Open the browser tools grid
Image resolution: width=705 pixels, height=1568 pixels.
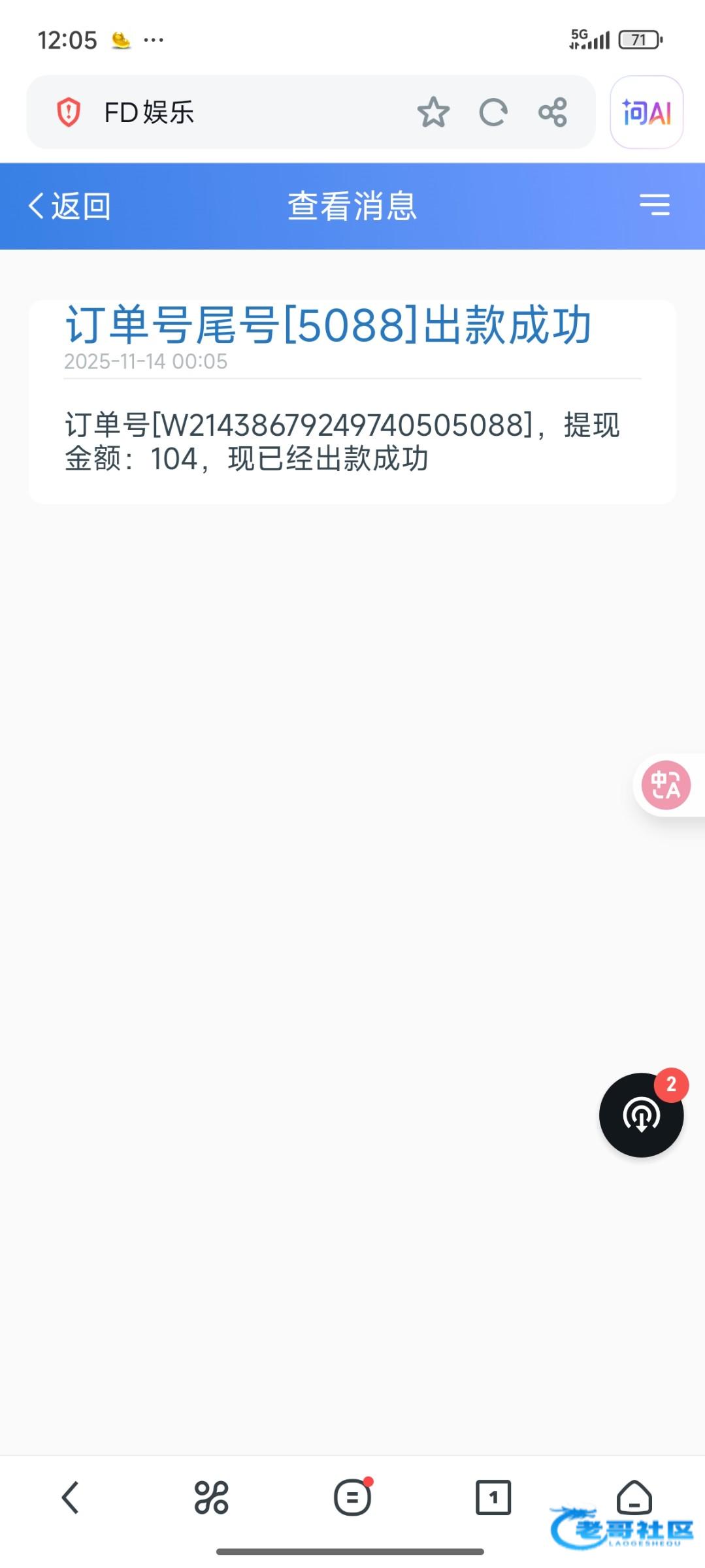pos(211,1497)
